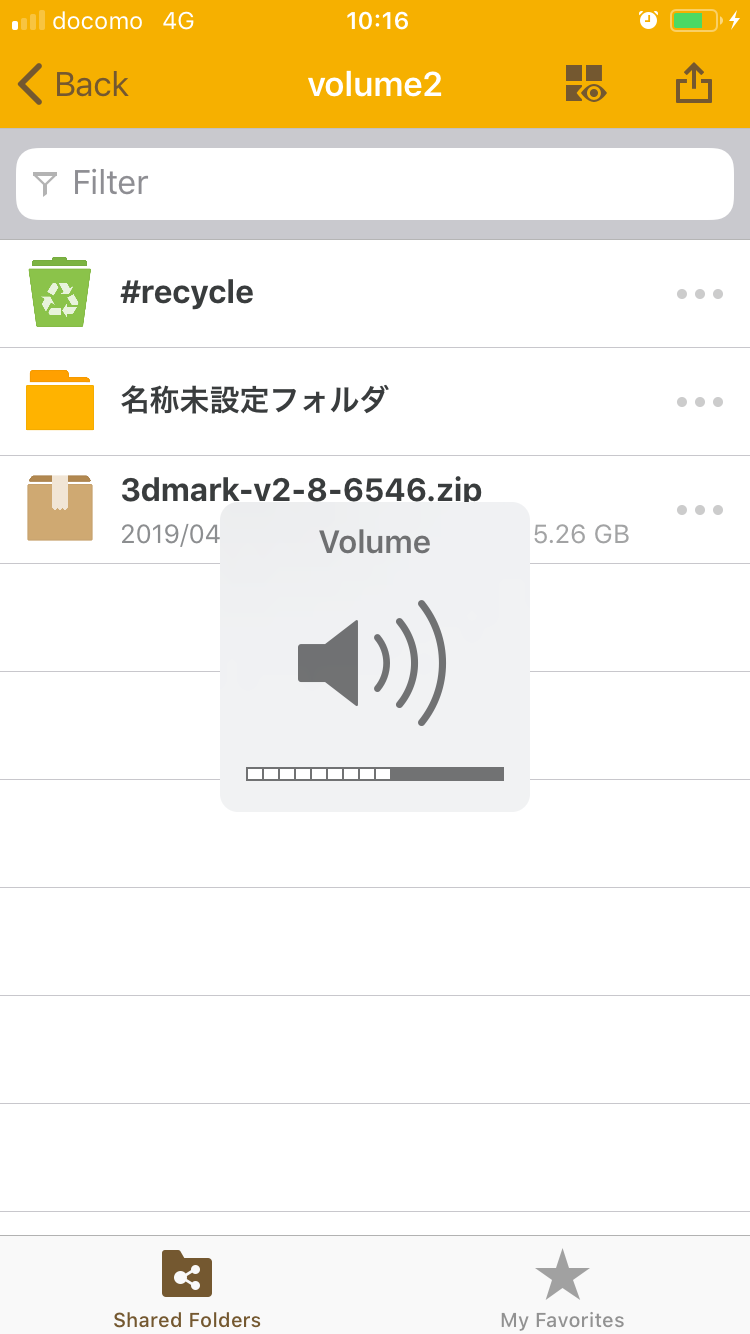
Task: Switch to the My Favorites tab
Action: (x=562, y=1288)
